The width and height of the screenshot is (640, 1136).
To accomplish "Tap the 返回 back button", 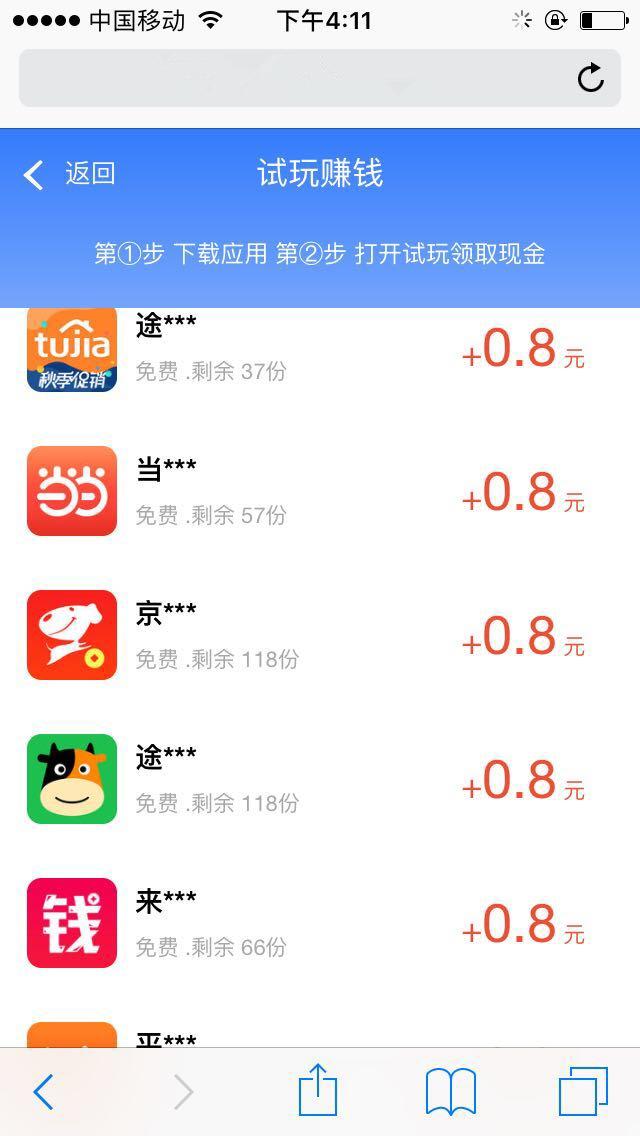I will [x=70, y=174].
